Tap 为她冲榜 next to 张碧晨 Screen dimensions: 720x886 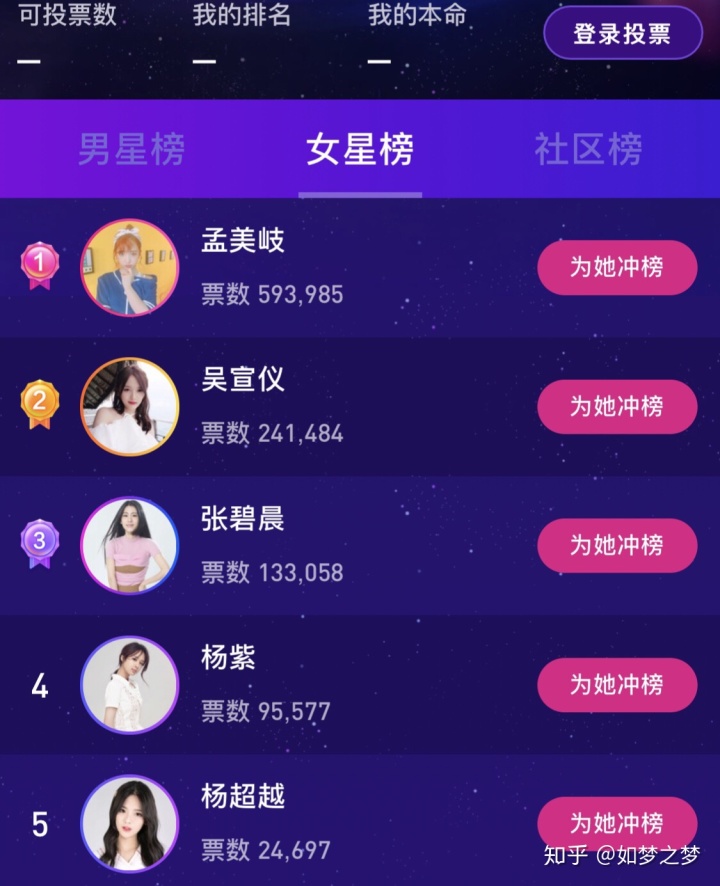[x=617, y=545]
